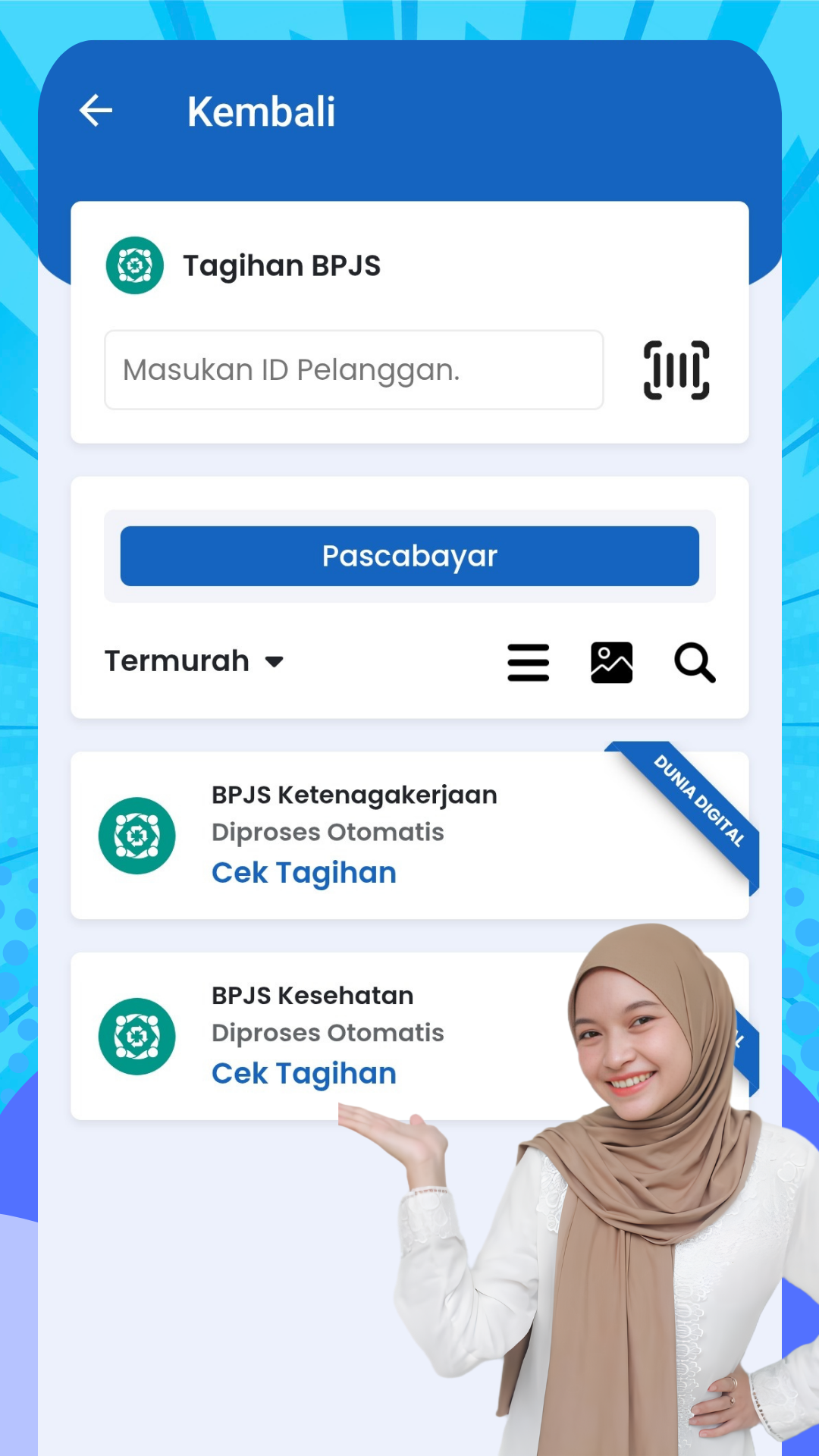
Task: Select the search icon
Action: pyautogui.click(x=694, y=661)
